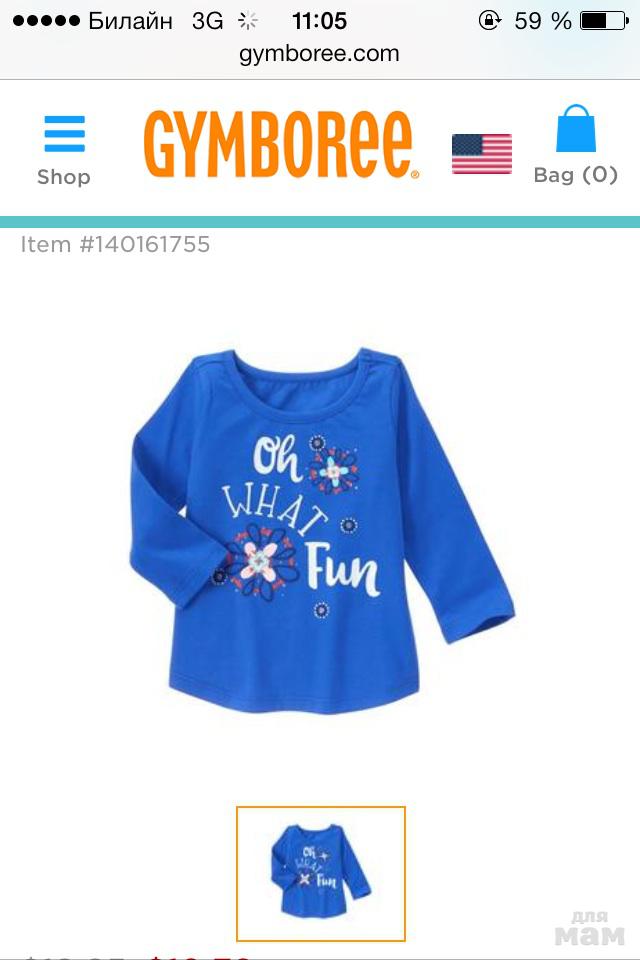This screenshot has height=960, width=640.
Task: Open the shopping Bag (0)
Action: 575,147
